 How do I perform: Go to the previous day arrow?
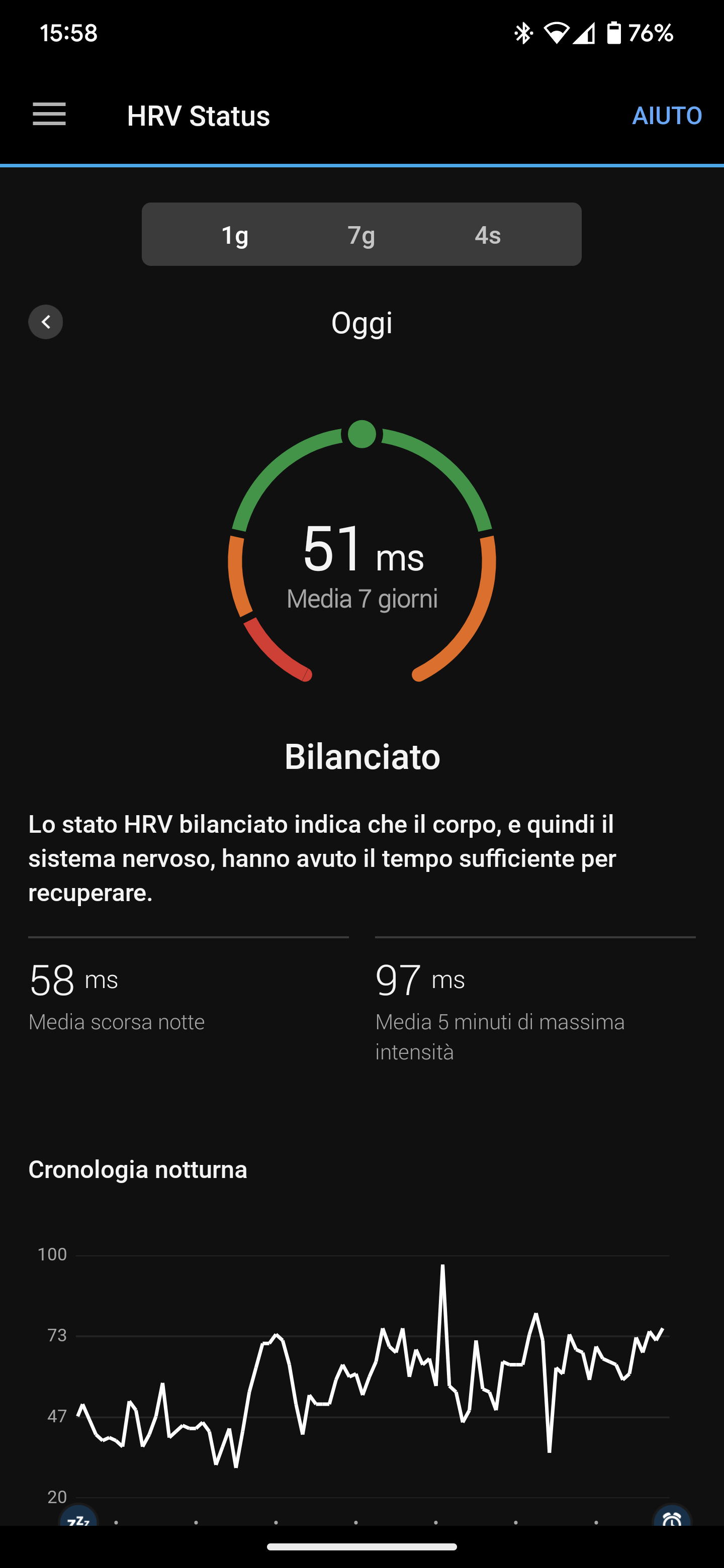46,322
